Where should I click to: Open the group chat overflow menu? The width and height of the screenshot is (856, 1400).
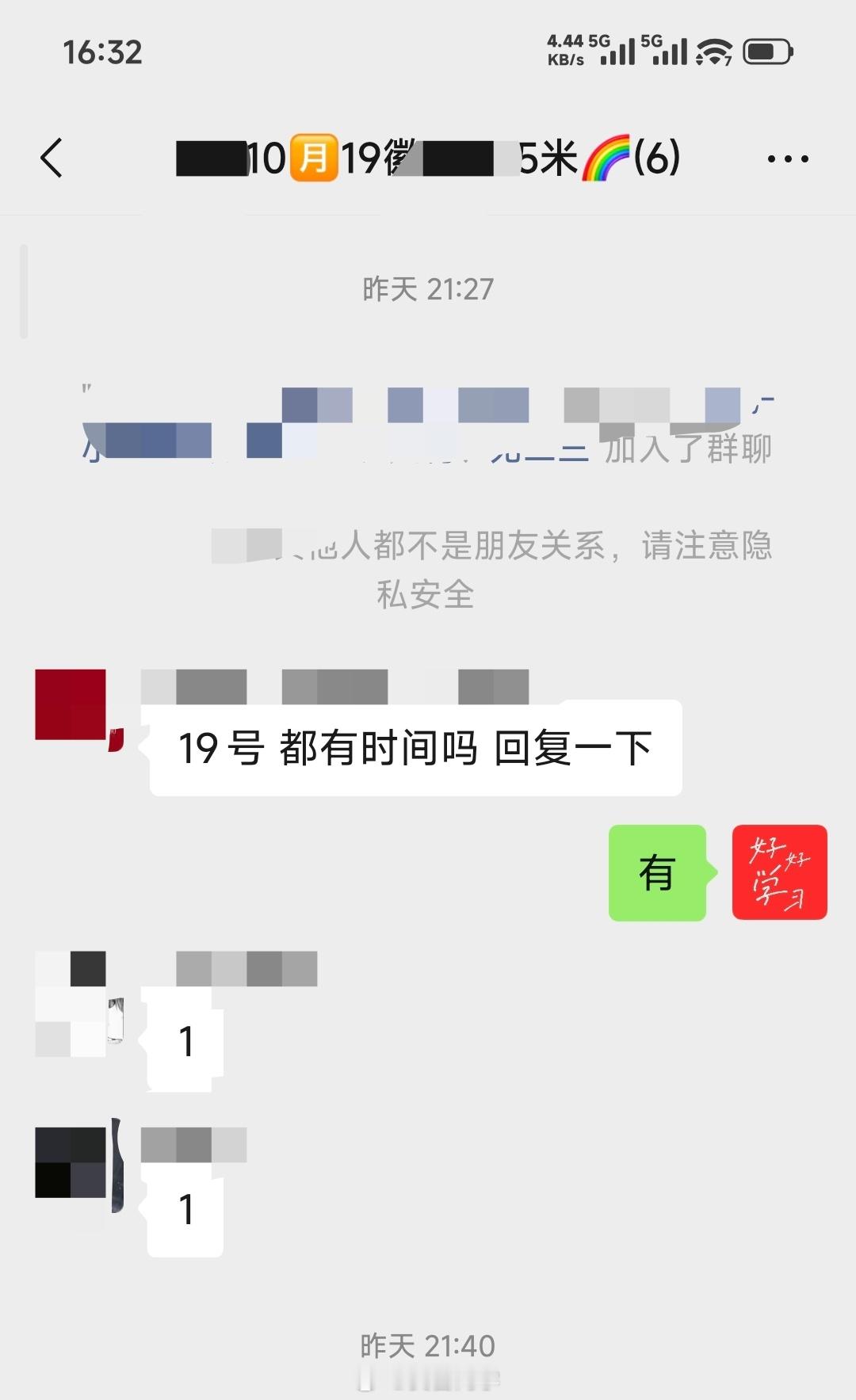[787, 158]
